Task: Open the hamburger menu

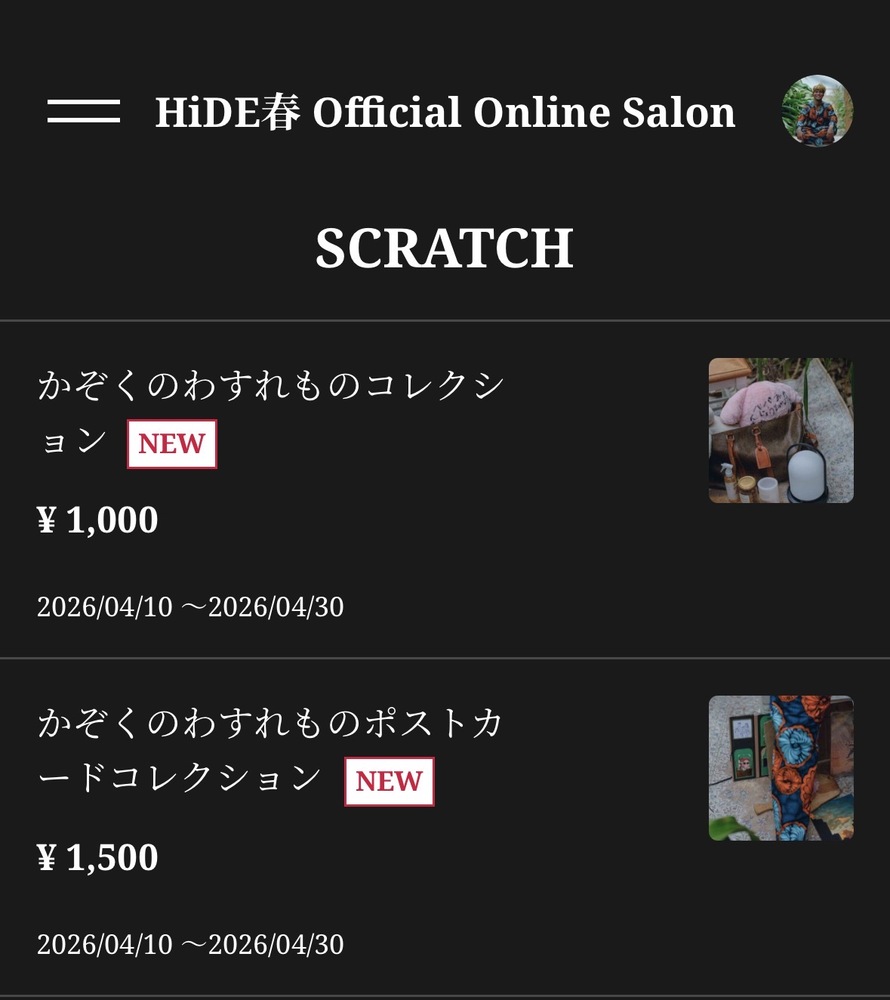Action: click(x=83, y=111)
